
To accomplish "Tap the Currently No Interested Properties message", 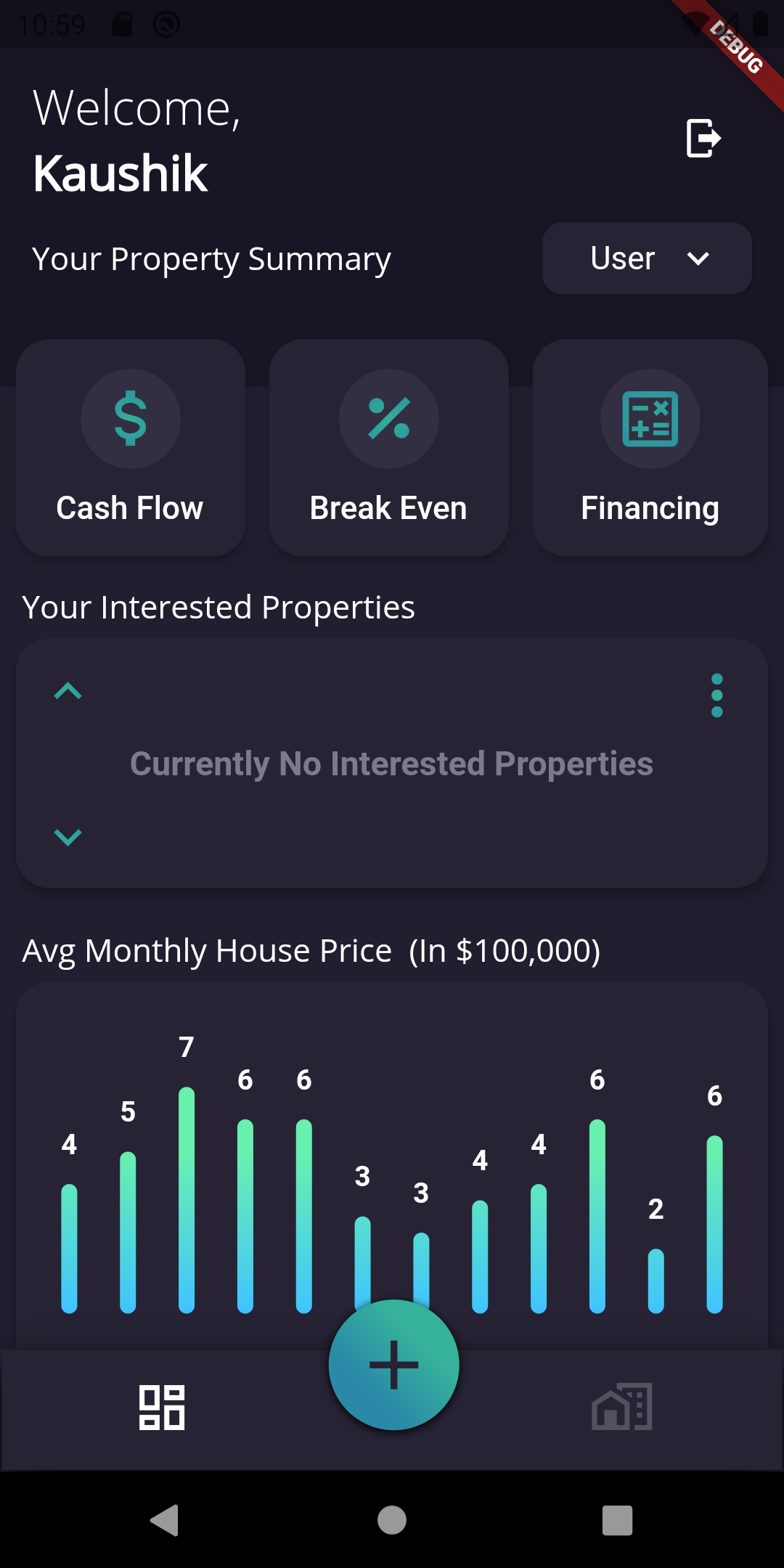I will pos(392,764).
